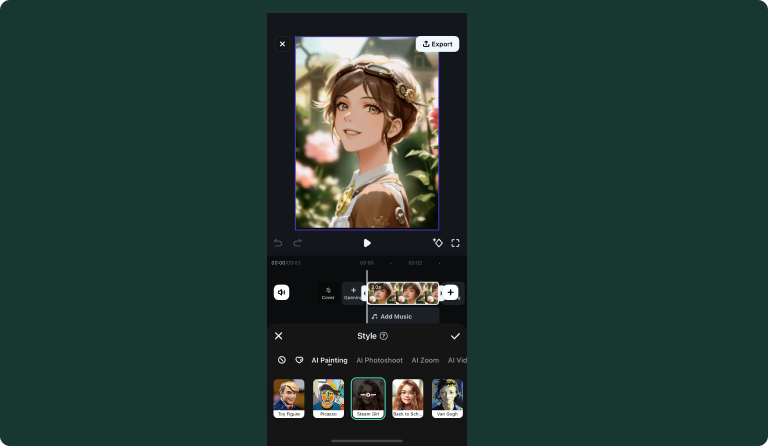Image resolution: width=768 pixels, height=446 pixels.
Task: Open the Style help question mark
Action: coord(384,336)
